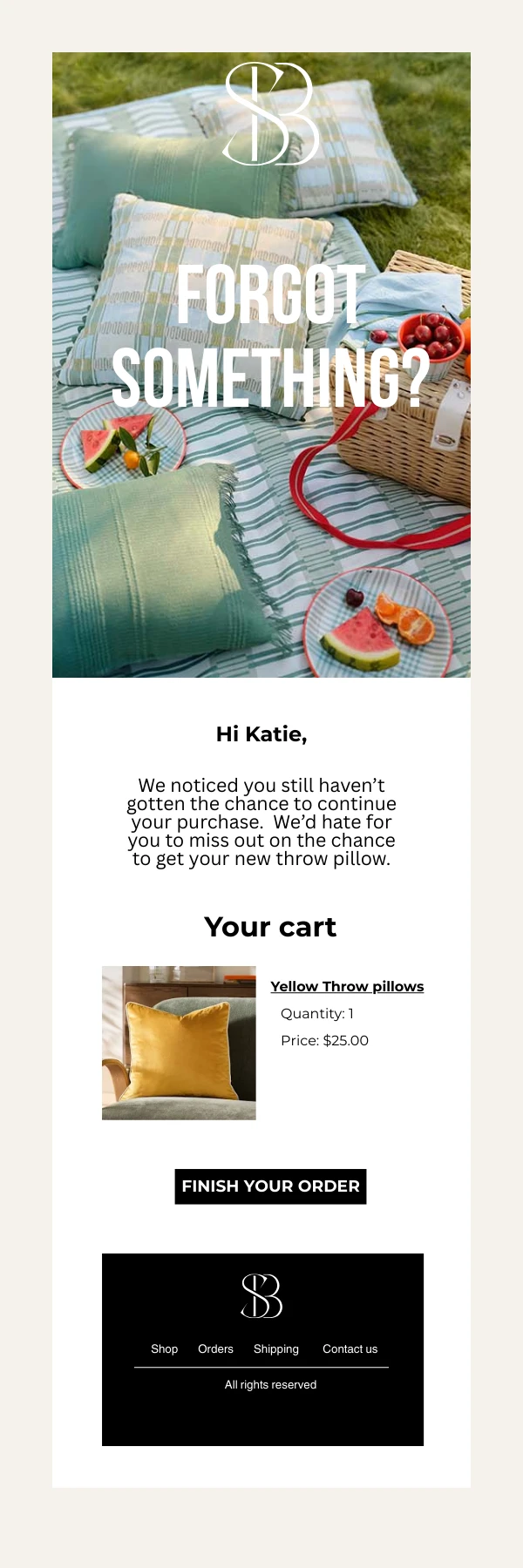523x1568 pixels.
Task: Tap the FINISH YOUR ORDER button
Action: tap(270, 1186)
